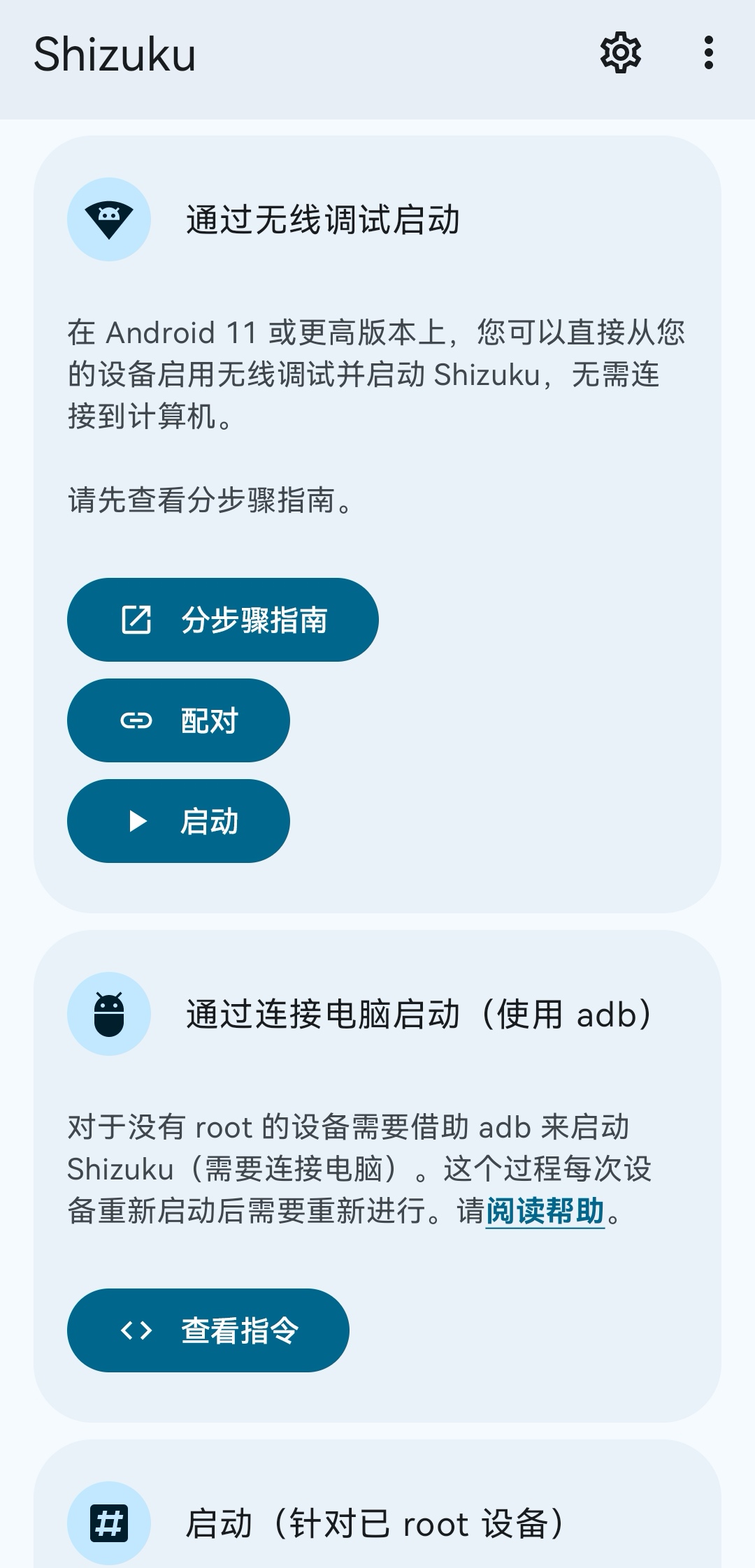Viewport: 755px width, 1568px height.
Task: Tap 查看指令 to view adb commands
Action: coord(208,1330)
